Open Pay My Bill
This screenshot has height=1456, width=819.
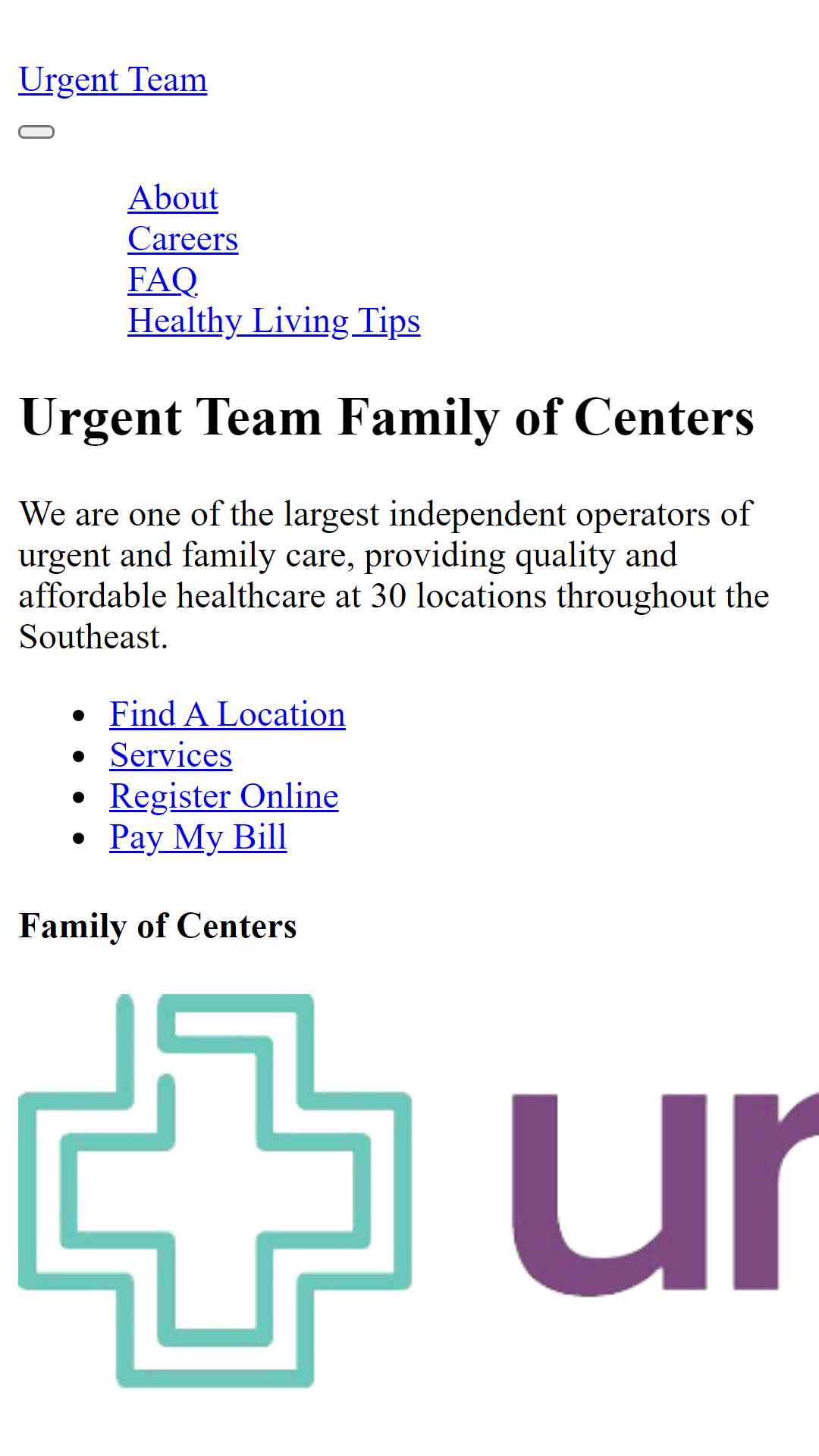[x=198, y=837]
